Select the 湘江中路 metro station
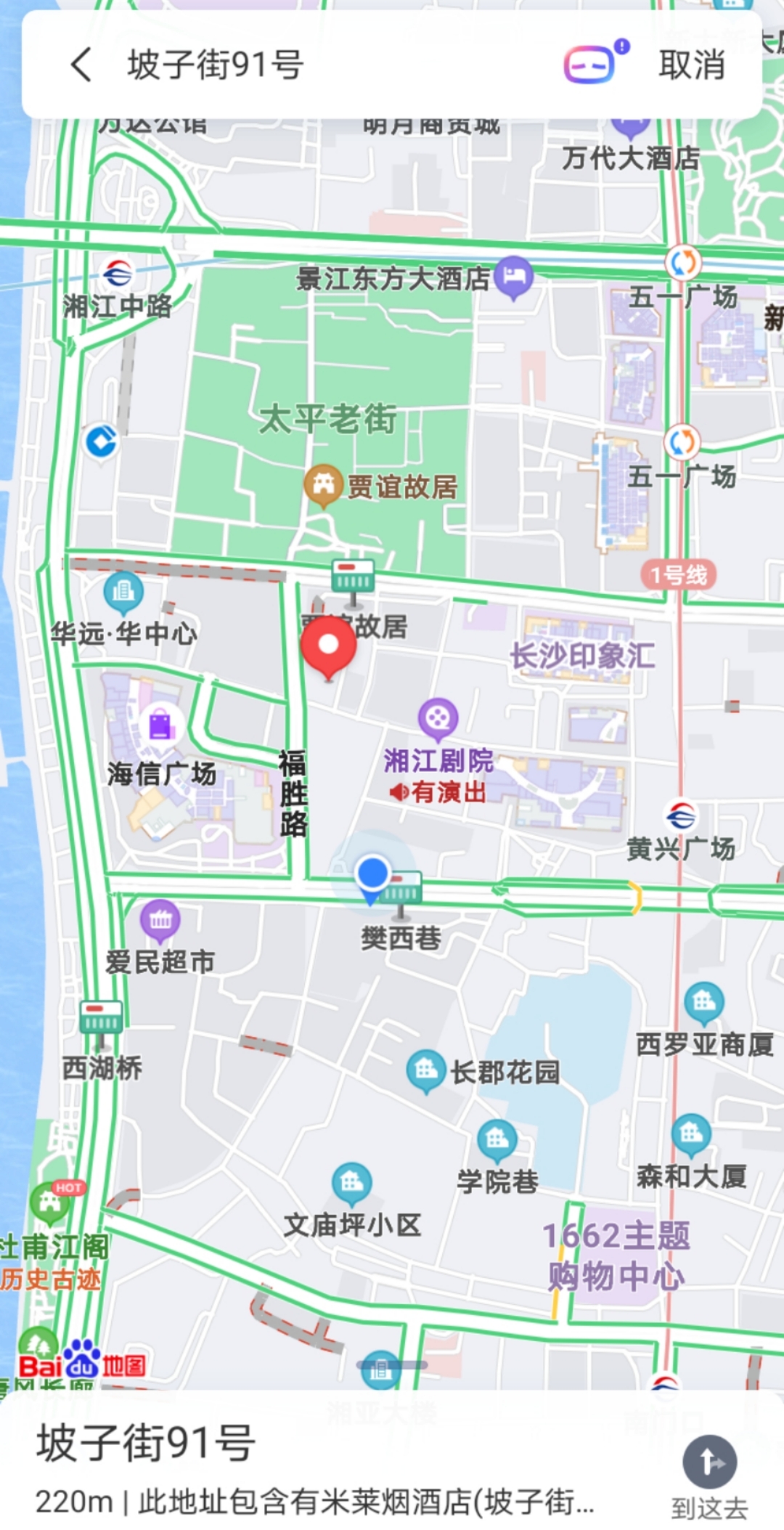 pyautogui.click(x=118, y=274)
